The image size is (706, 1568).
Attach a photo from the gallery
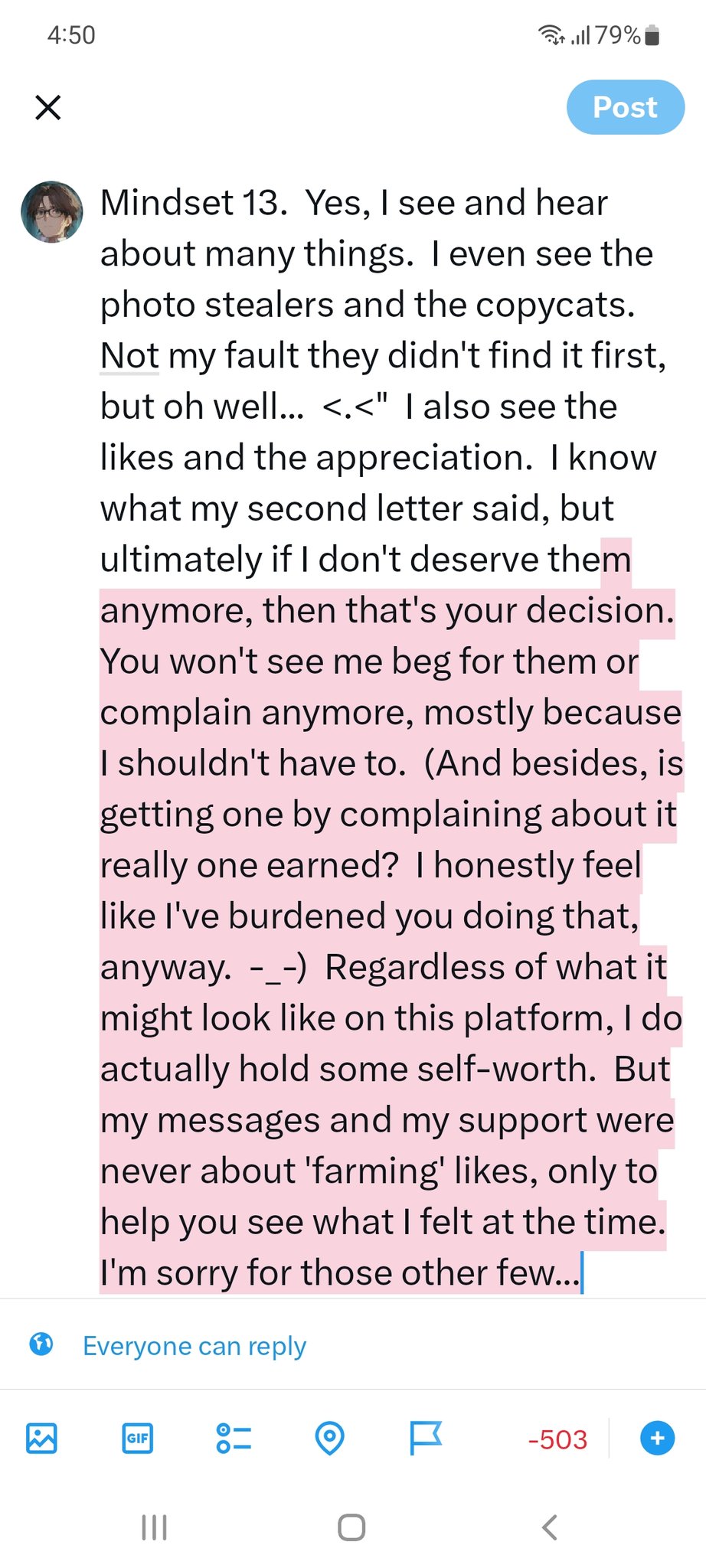tap(41, 1438)
